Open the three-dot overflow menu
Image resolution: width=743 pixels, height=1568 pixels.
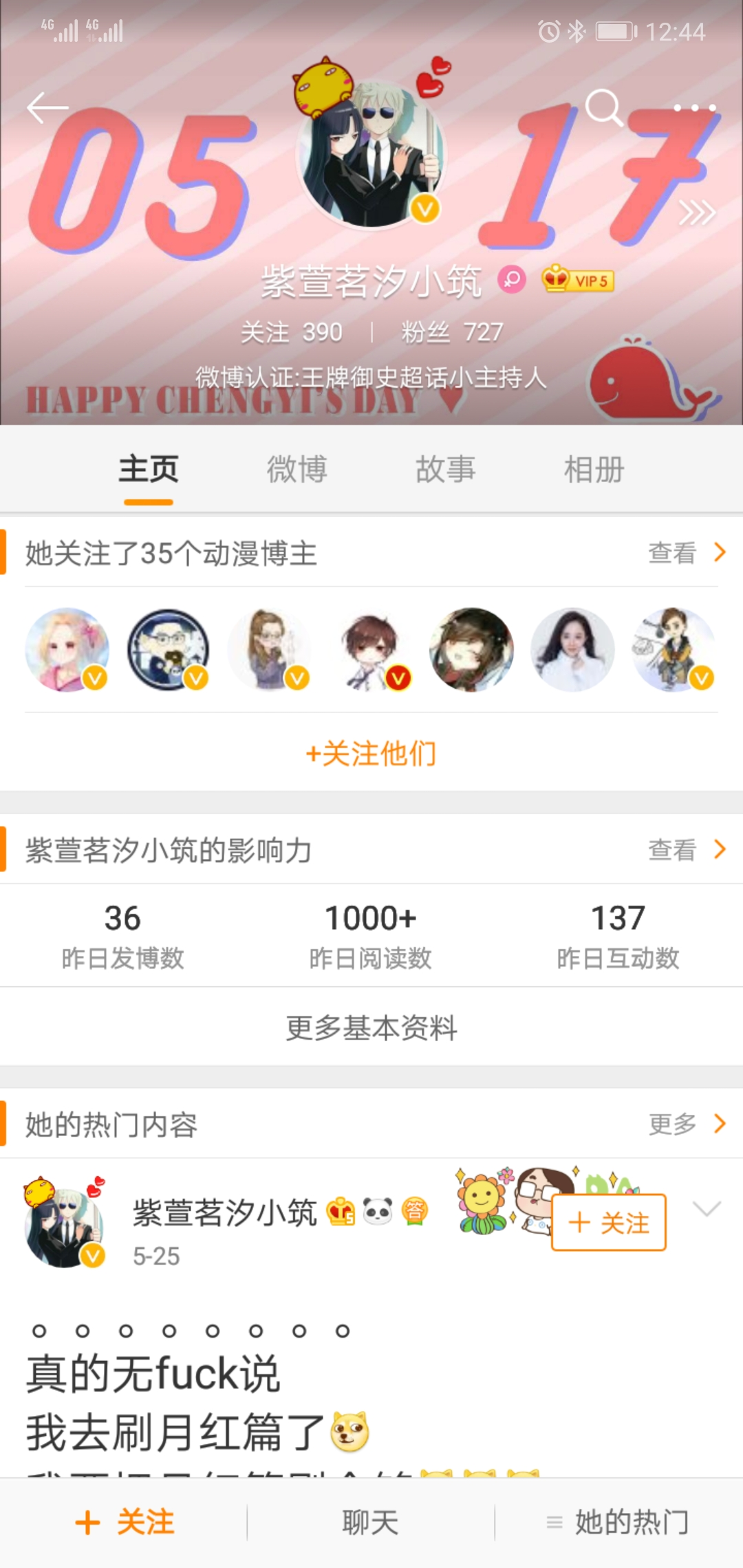point(694,108)
